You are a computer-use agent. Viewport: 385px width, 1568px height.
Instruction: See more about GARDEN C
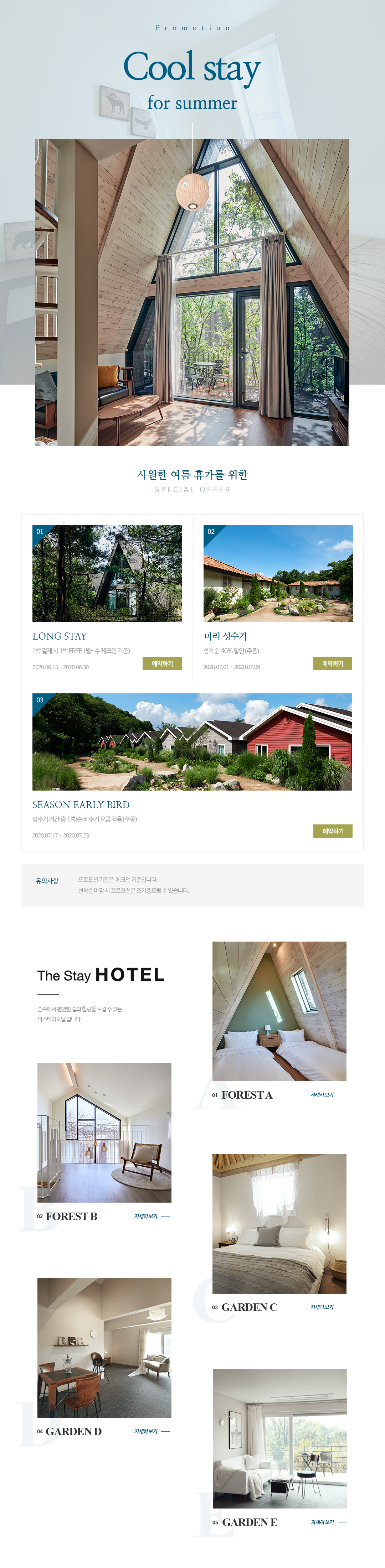pos(328,1307)
